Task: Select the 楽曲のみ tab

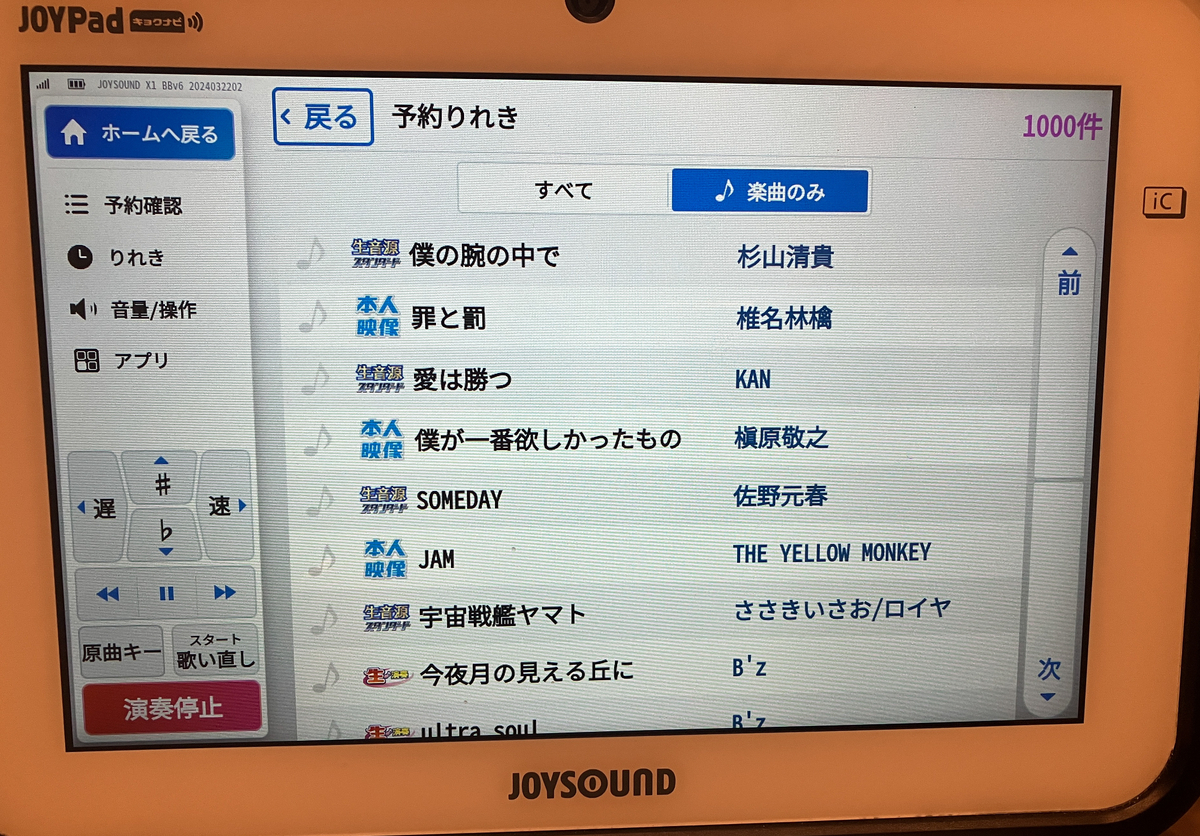Action: coord(770,191)
